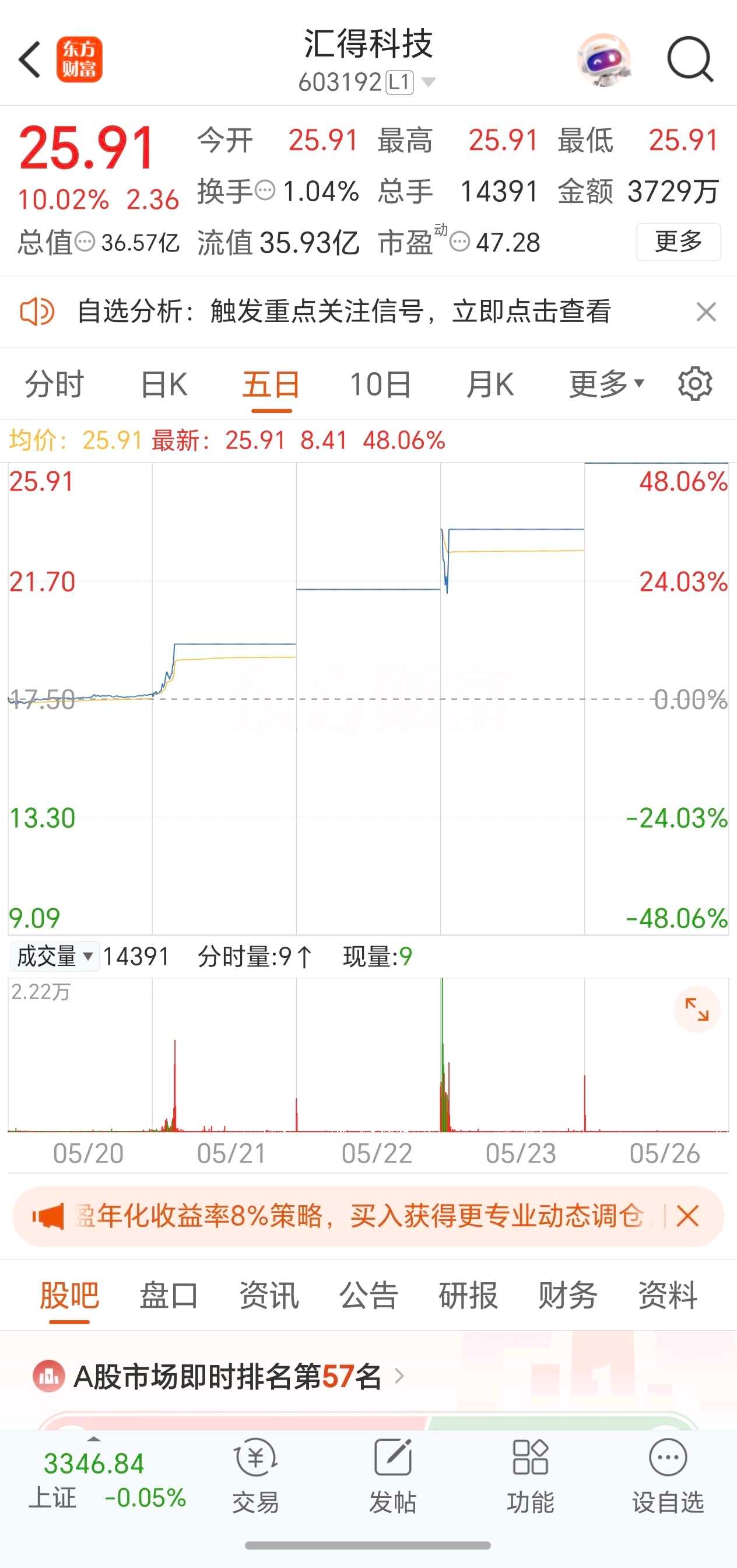Select the 10日 chart tab
Viewport: 737px width, 1568px height.
point(380,384)
